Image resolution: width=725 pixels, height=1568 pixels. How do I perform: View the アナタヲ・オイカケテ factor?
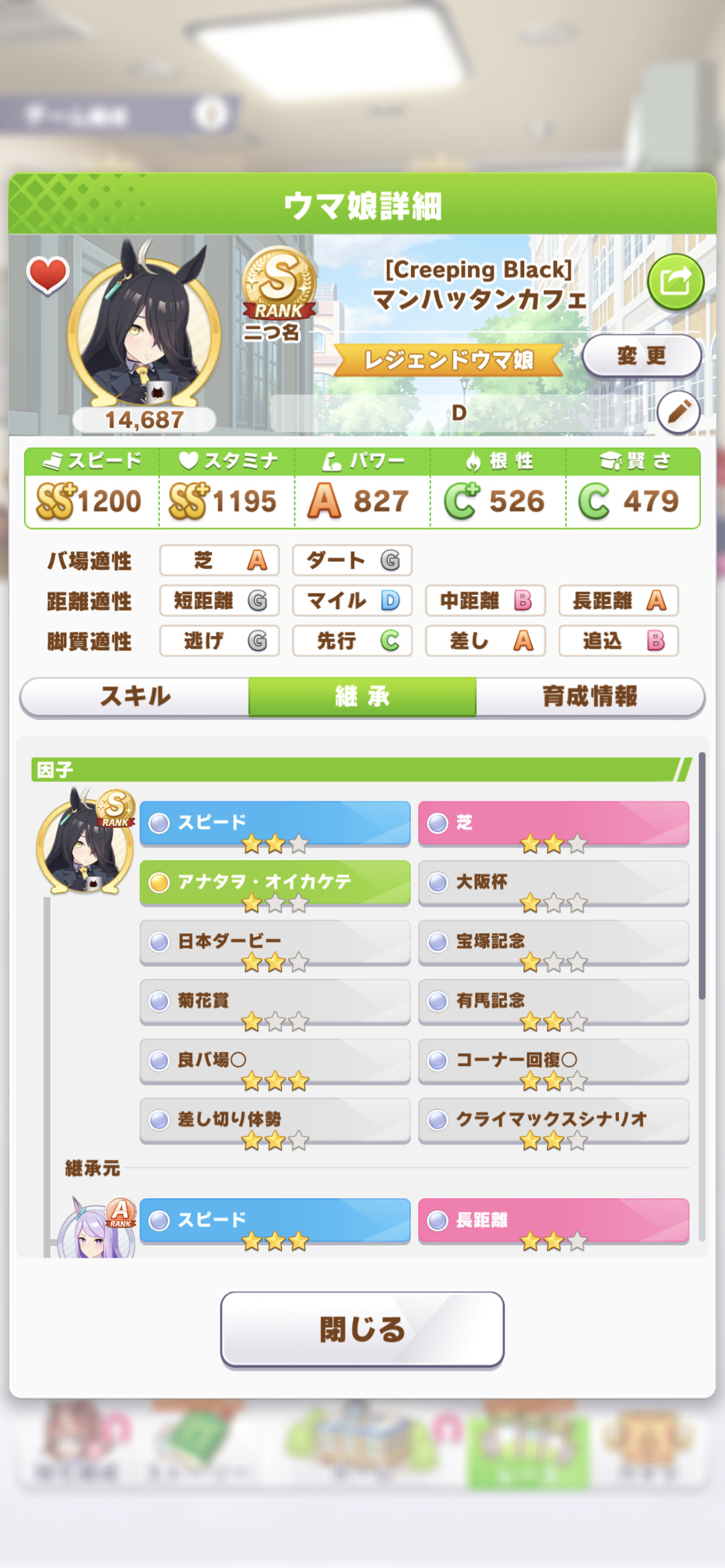click(x=275, y=882)
